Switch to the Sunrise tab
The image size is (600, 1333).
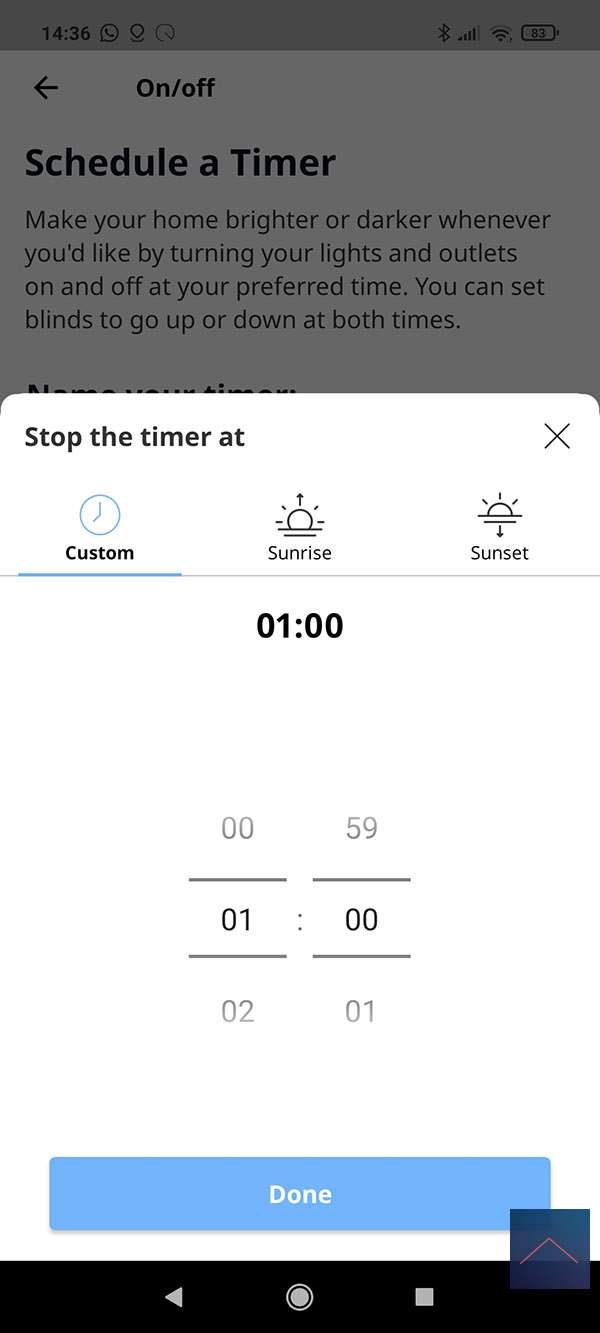click(300, 530)
